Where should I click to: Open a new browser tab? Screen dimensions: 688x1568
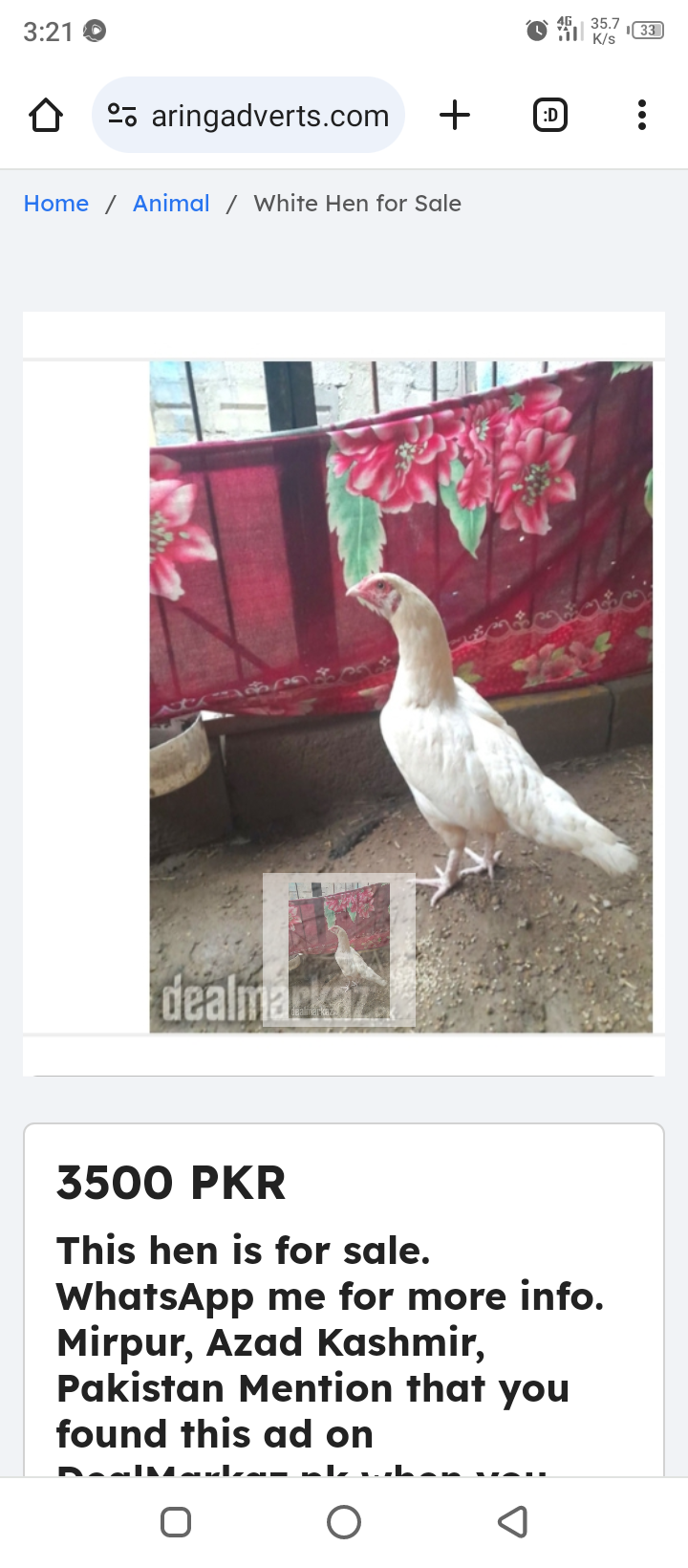tap(455, 116)
